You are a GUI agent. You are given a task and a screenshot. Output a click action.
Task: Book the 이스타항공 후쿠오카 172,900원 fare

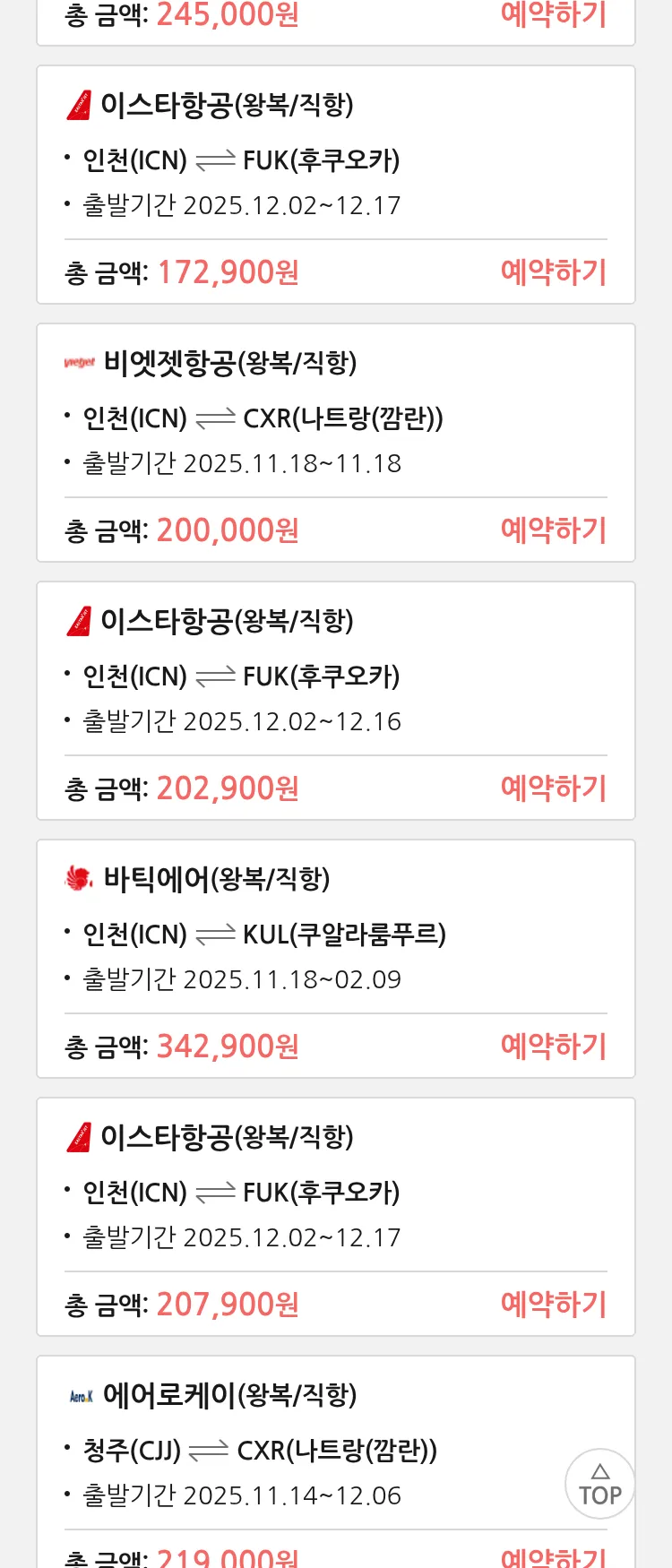coord(553,271)
